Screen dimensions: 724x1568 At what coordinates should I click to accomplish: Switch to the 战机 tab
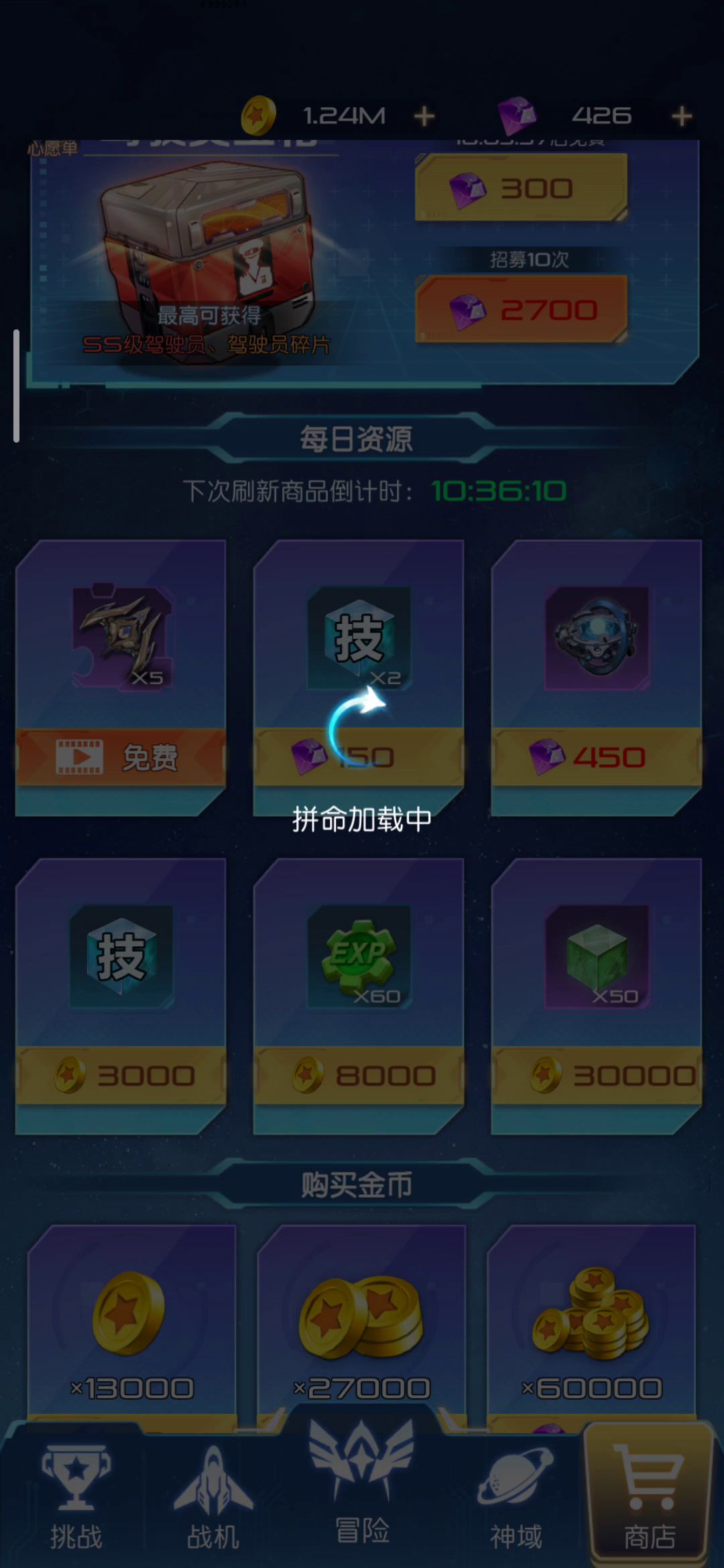pyautogui.click(x=213, y=1498)
